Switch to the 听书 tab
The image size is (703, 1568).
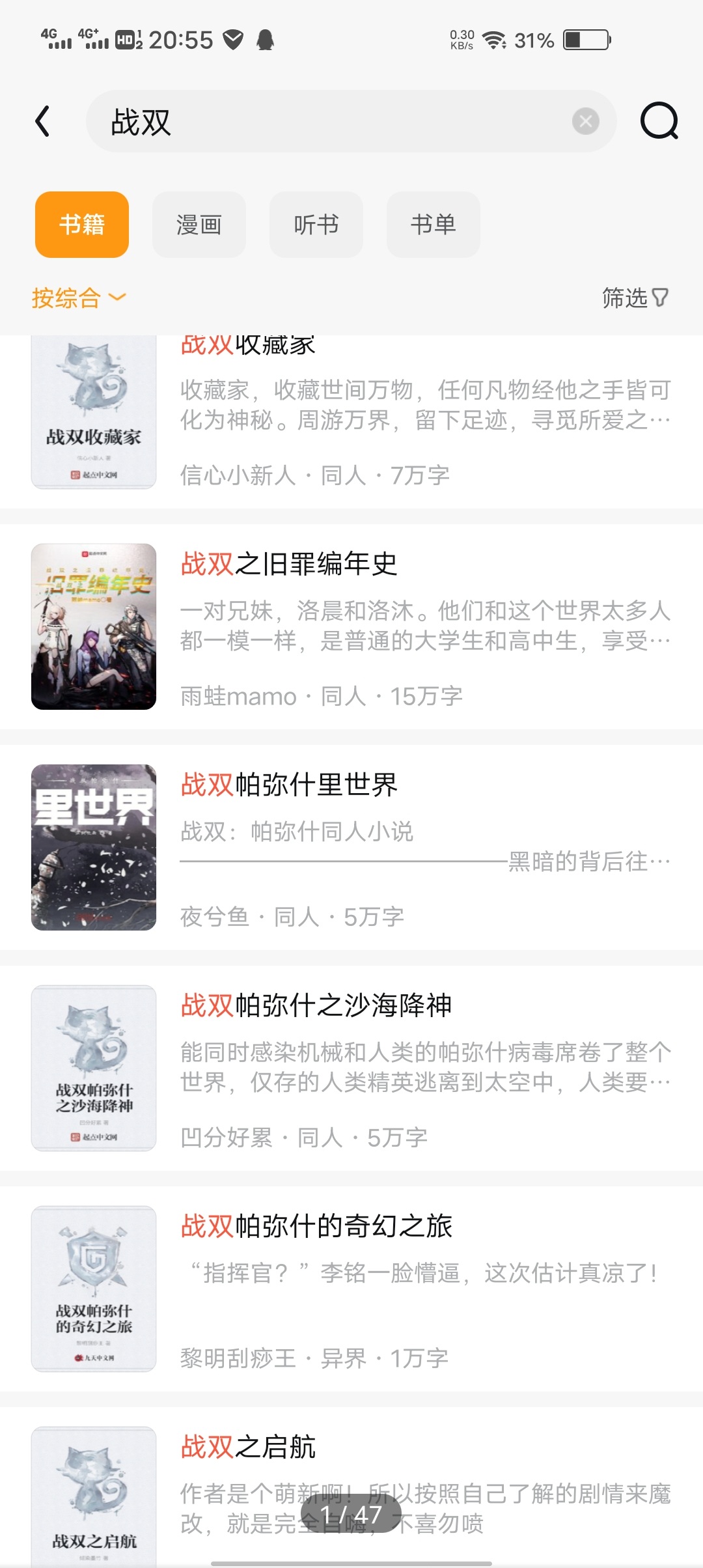pos(316,225)
